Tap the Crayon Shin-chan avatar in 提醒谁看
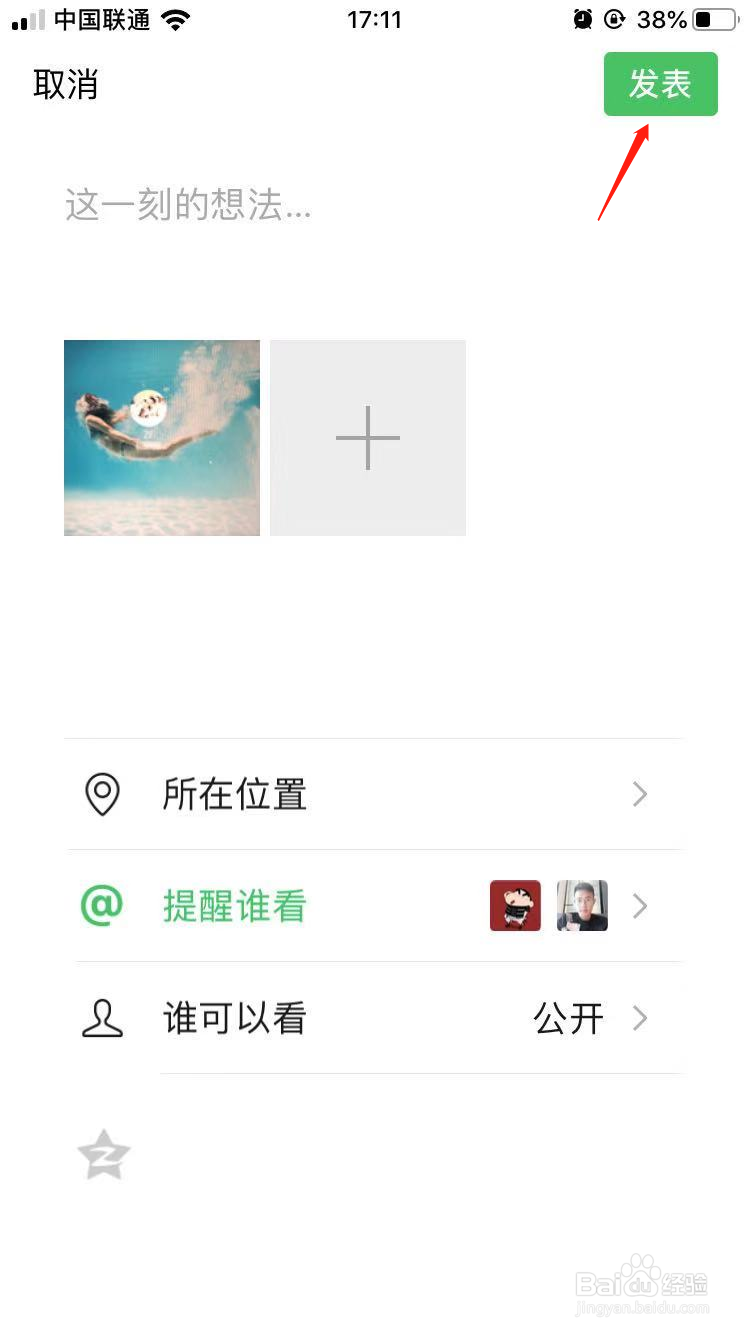Viewport: 750px width, 1334px height. click(515, 905)
